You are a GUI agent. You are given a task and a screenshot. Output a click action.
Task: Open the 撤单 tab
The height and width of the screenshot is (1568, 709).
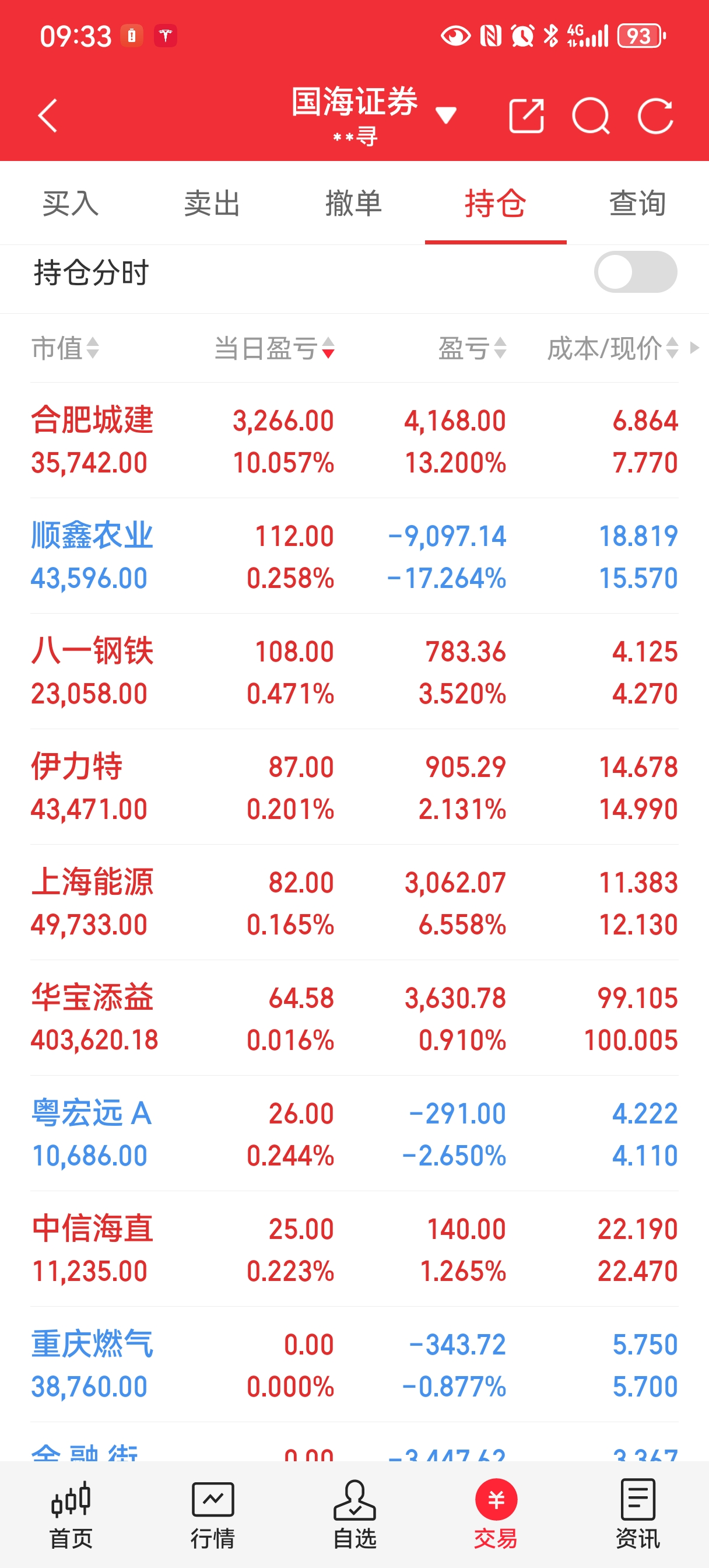(353, 204)
